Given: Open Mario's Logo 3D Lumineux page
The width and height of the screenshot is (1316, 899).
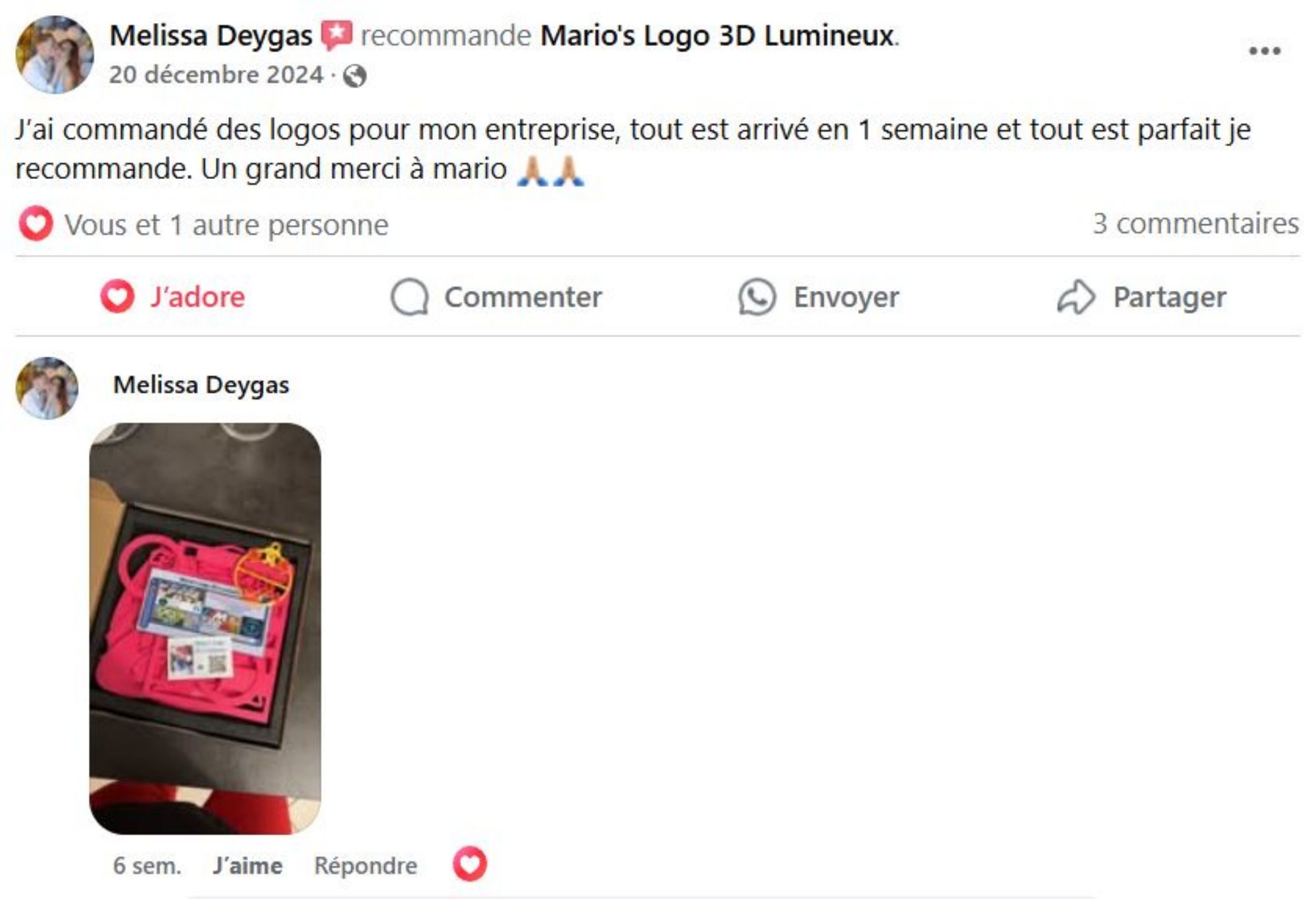Looking at the screenshot, I should tap(717, 36).
